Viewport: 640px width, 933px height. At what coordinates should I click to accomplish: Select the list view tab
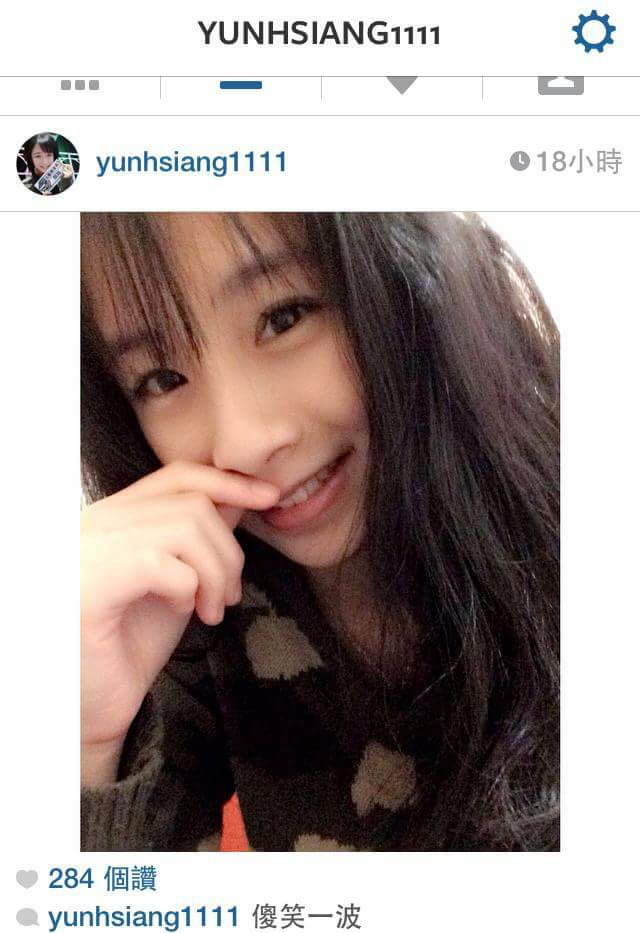[x=241, y=86]
